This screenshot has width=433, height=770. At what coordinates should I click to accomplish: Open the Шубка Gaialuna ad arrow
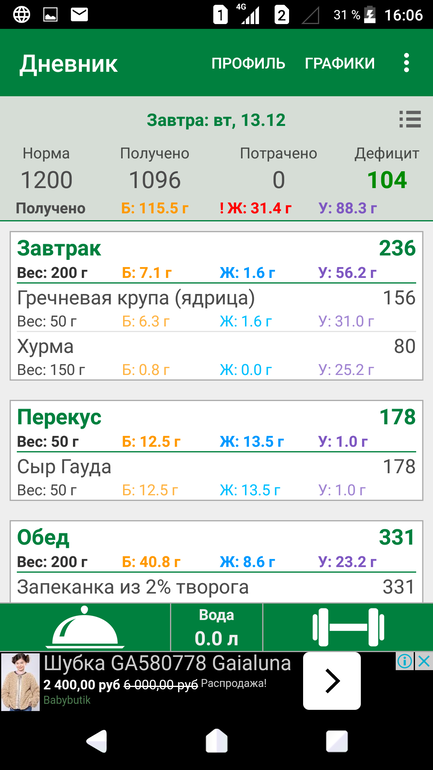(x=332, y=681)
